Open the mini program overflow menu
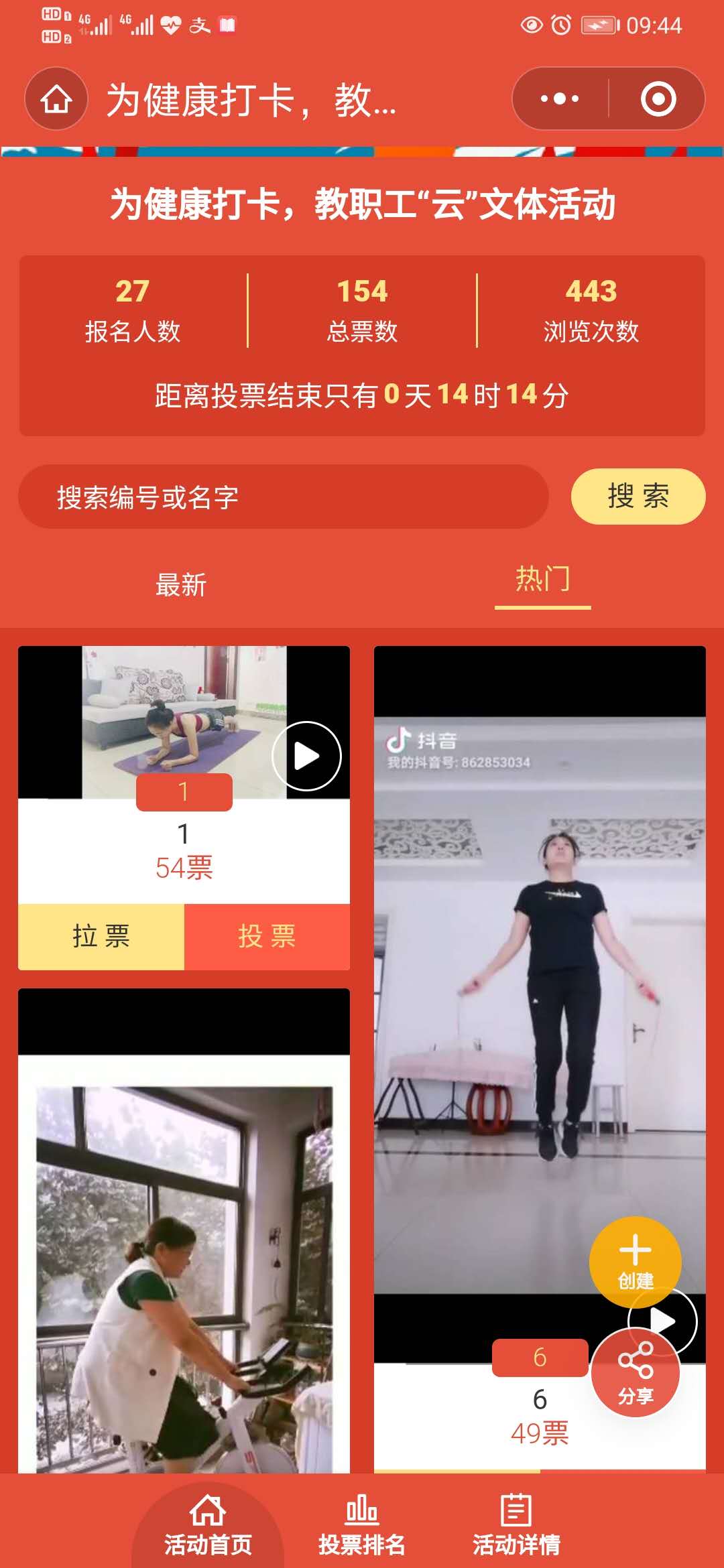724x1568 pixels. click(560, 99)
